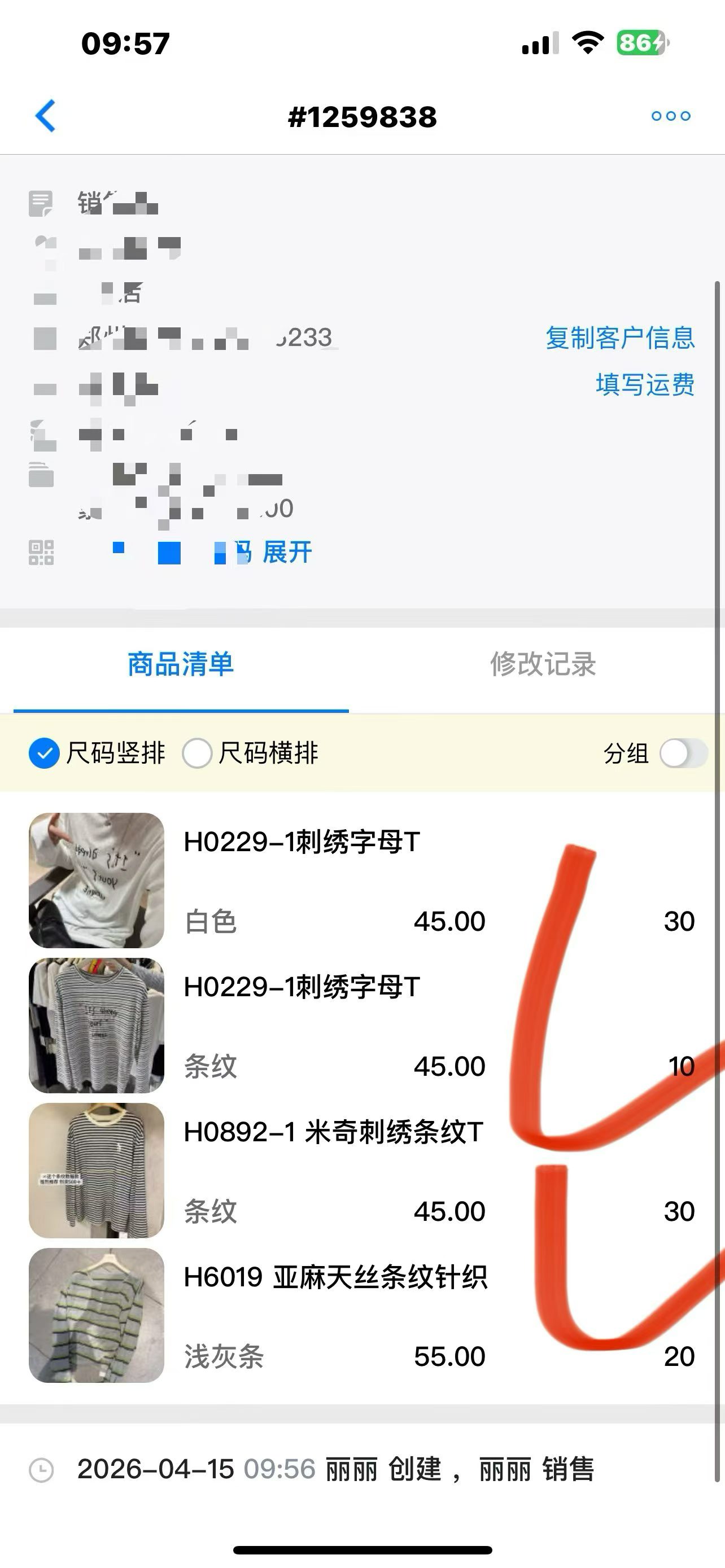Switch to the 修改记录 tab
The height and width of the screenshot is (1568, 725).
point(543,664)
